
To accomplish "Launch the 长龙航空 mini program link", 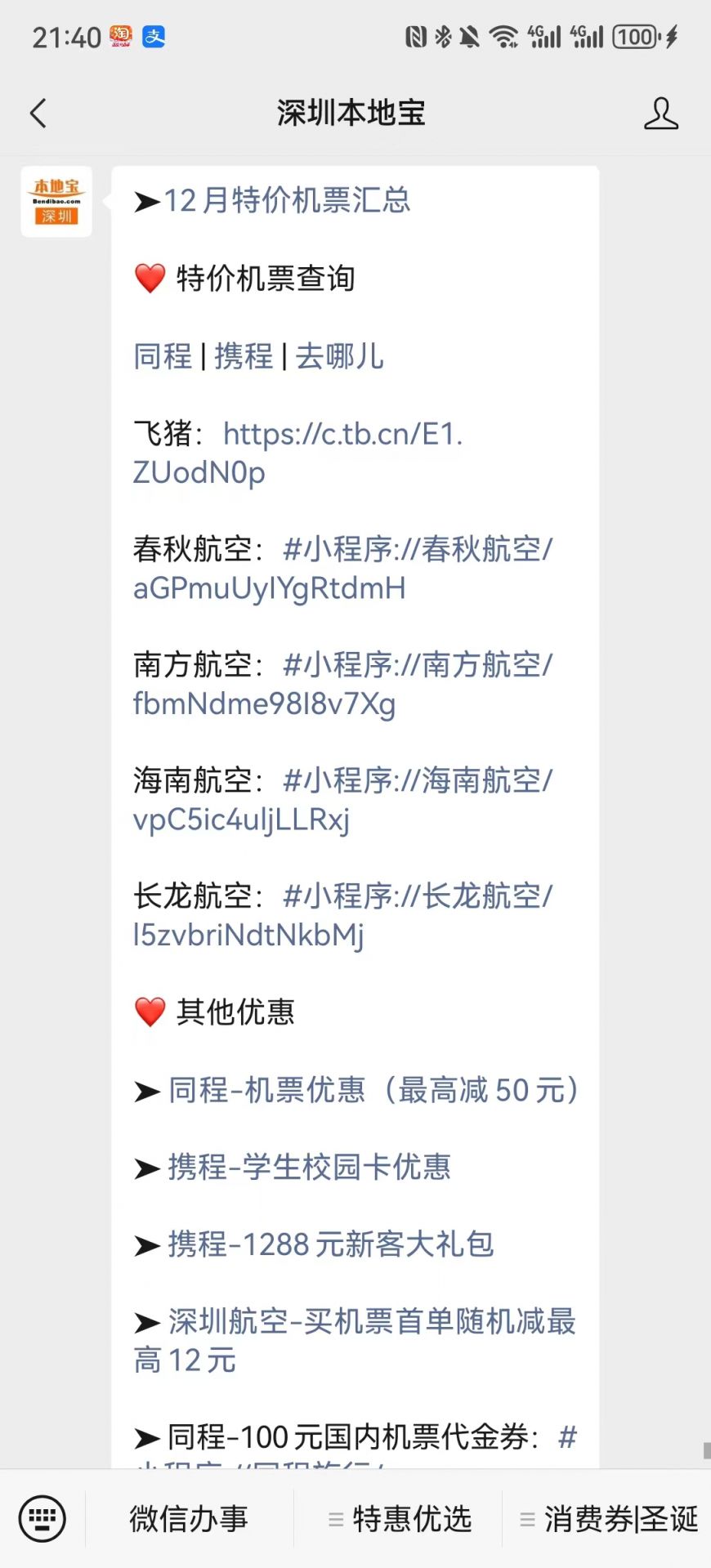I will (x=417, y=897).
